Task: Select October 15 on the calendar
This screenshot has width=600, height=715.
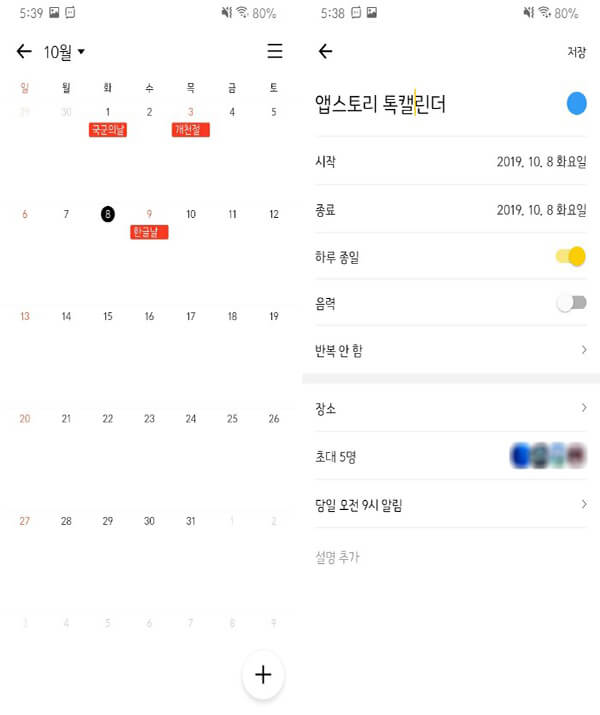Action: [x=108, y=316]
